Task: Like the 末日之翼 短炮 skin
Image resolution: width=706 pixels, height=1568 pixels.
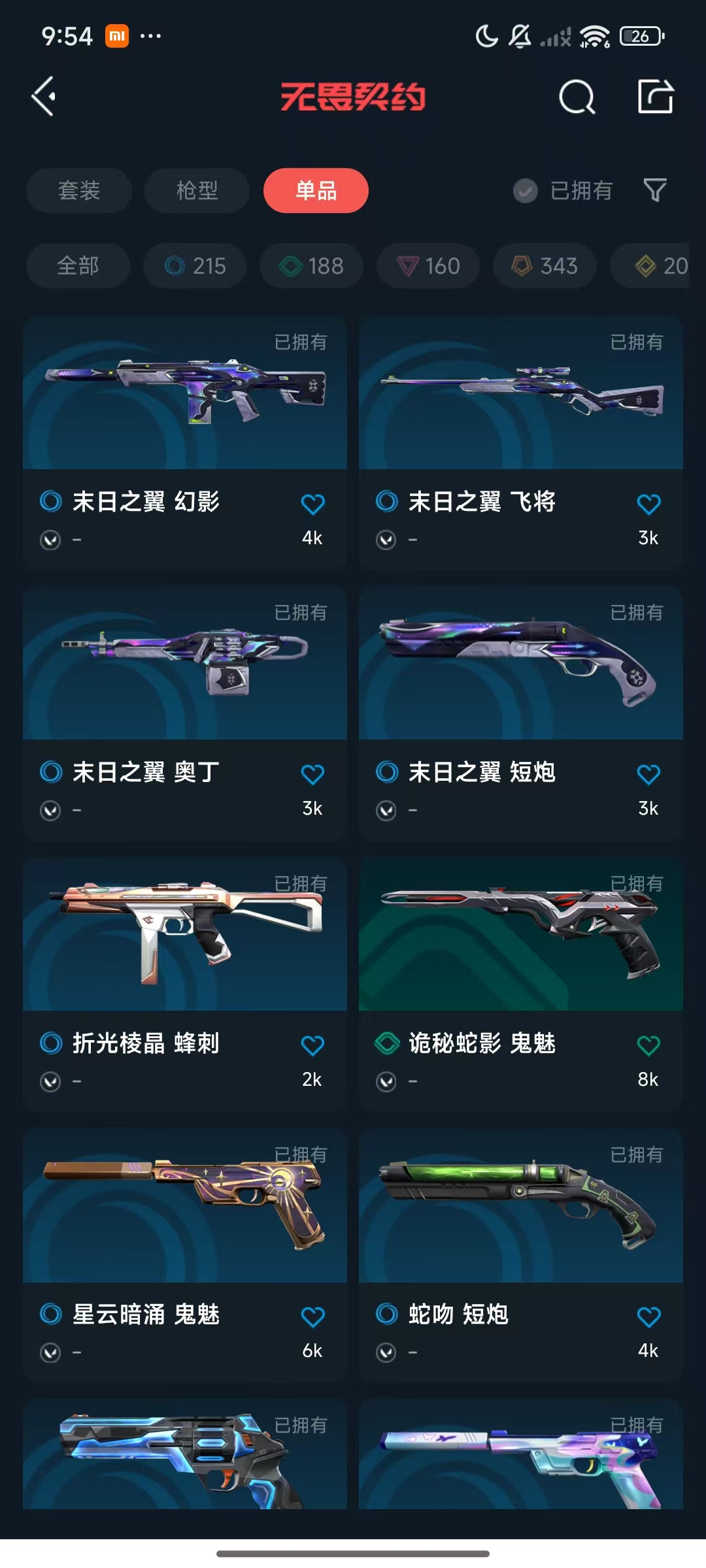Action: tap(648, 774)
